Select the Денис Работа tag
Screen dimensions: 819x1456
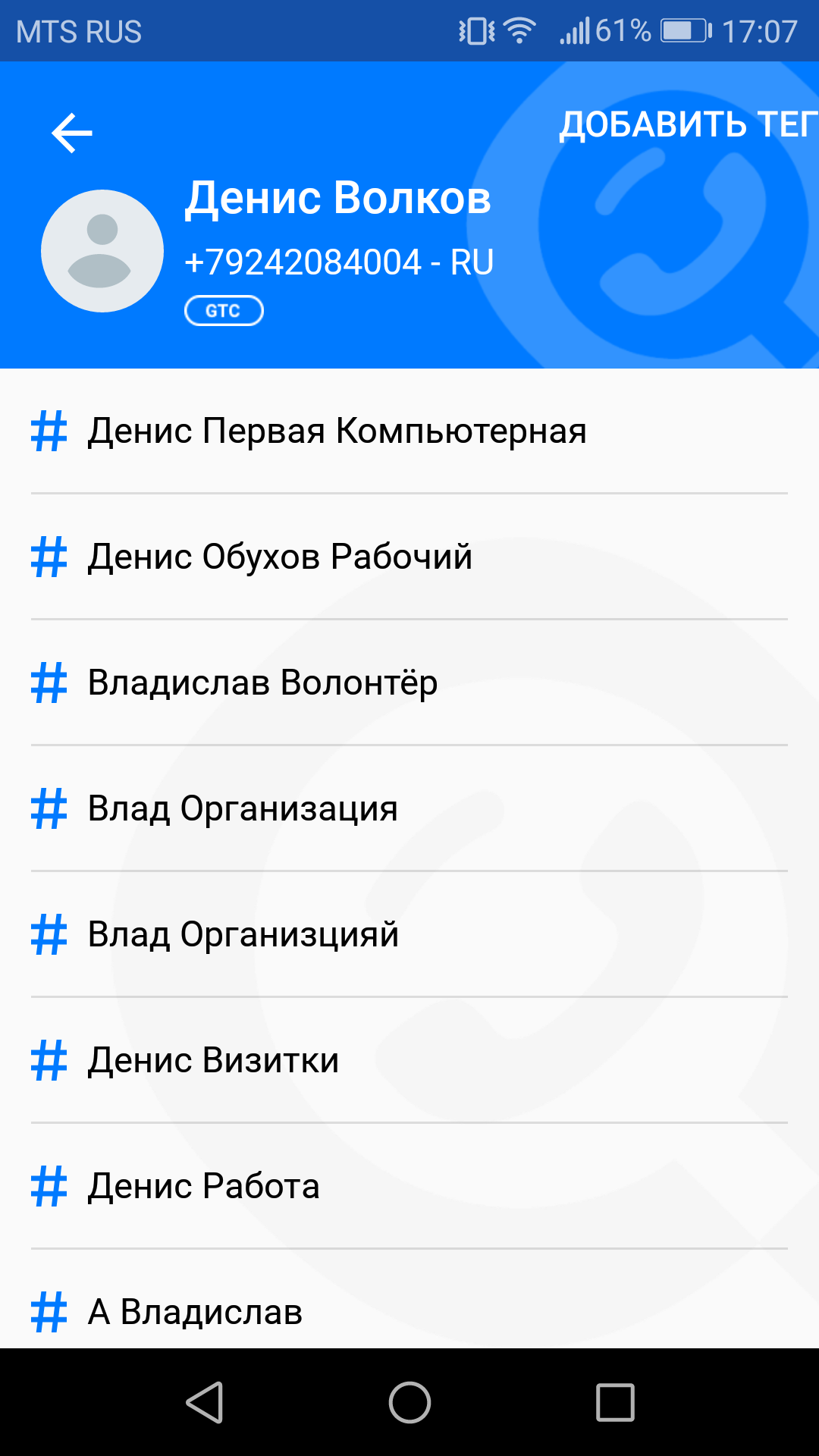(x=203, y=1186)
